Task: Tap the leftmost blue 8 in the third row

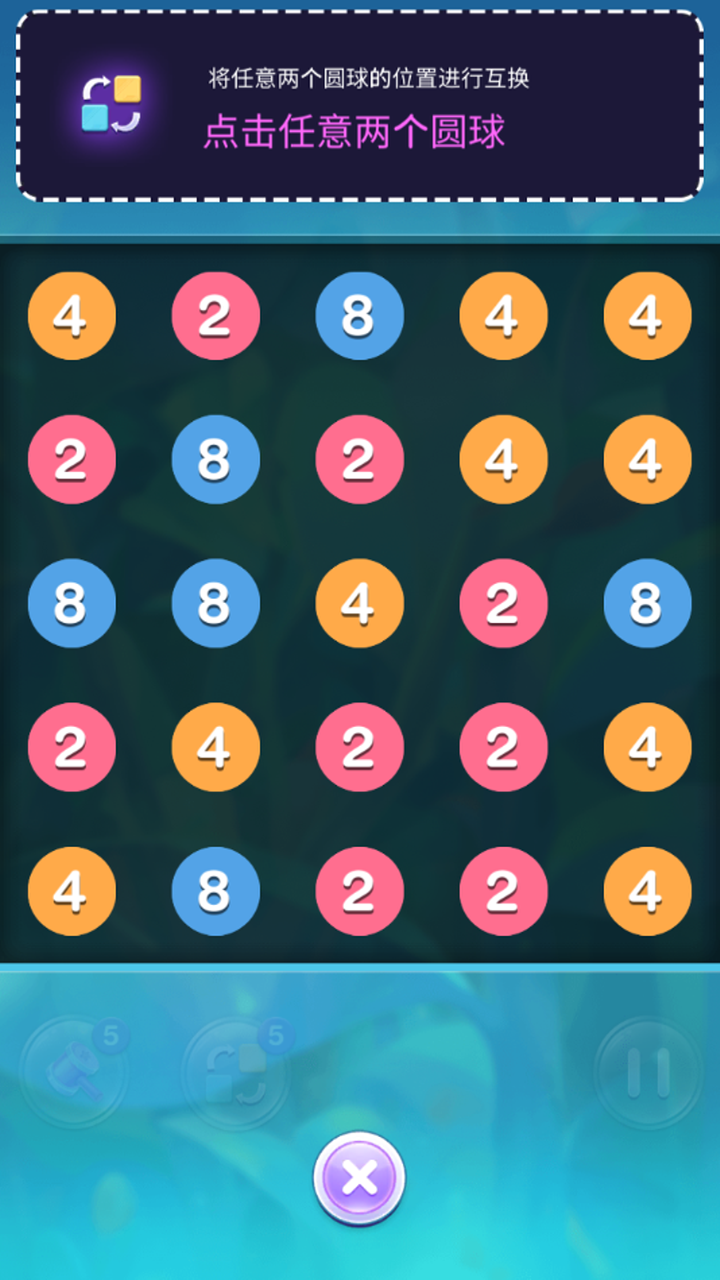Action: coord(72,603)
